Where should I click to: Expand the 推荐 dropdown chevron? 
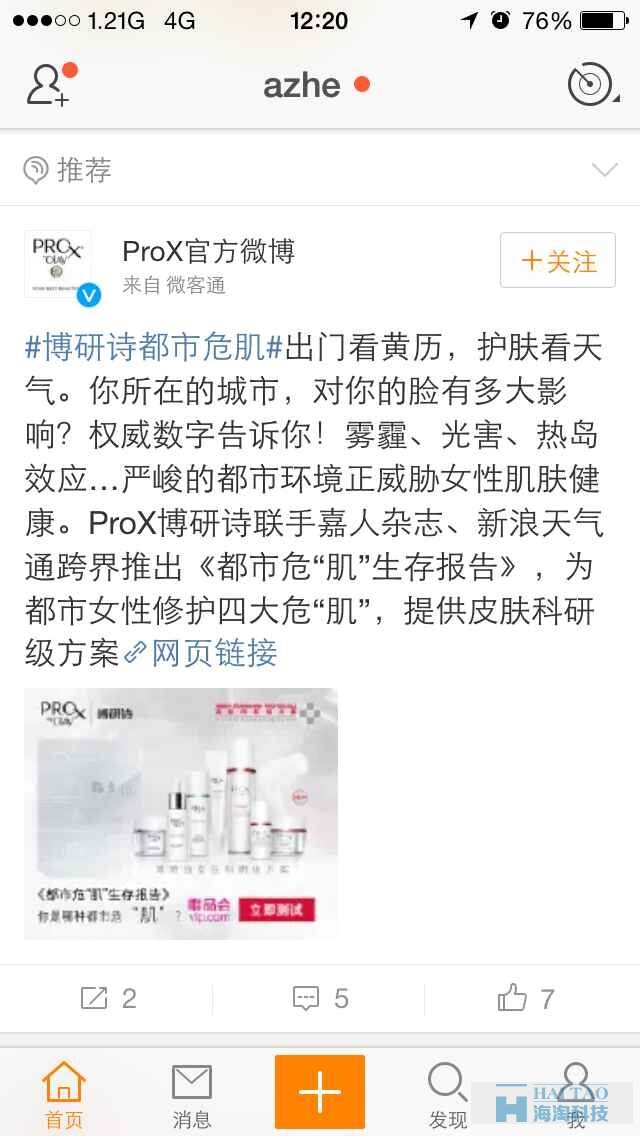click(x=604, y=170)
